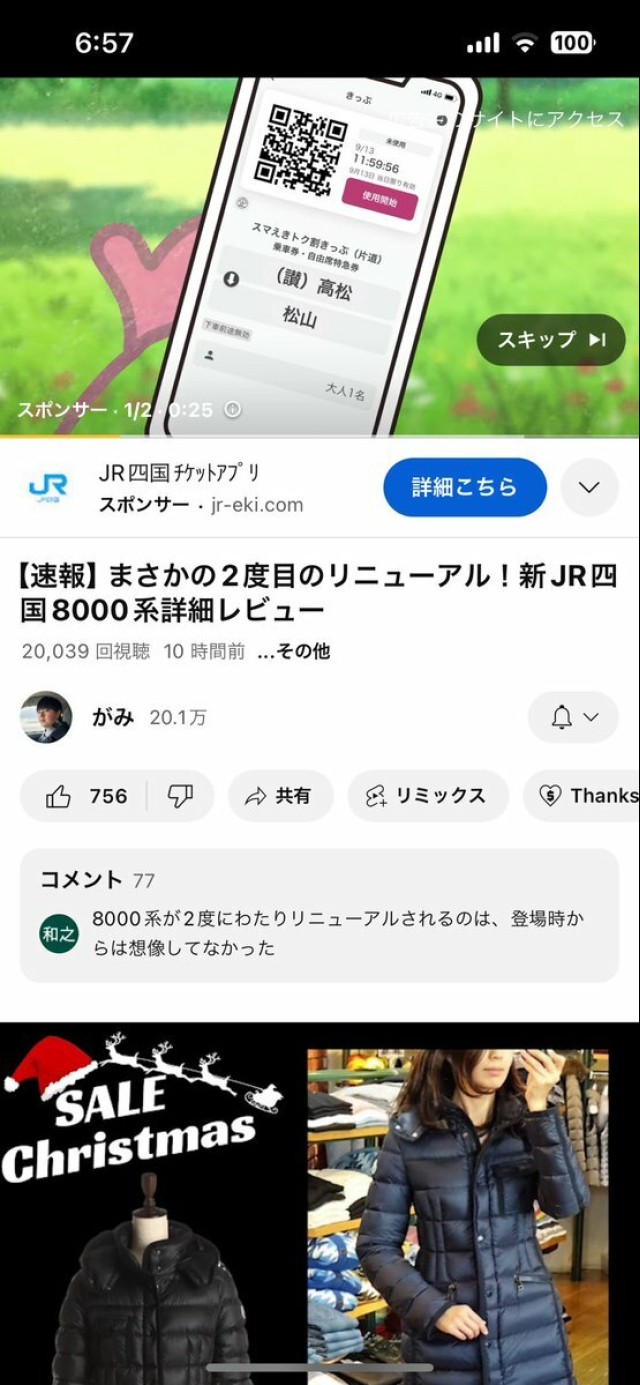Skip the ad with スキップ button
640x1385 pixels.
point(551,340)
